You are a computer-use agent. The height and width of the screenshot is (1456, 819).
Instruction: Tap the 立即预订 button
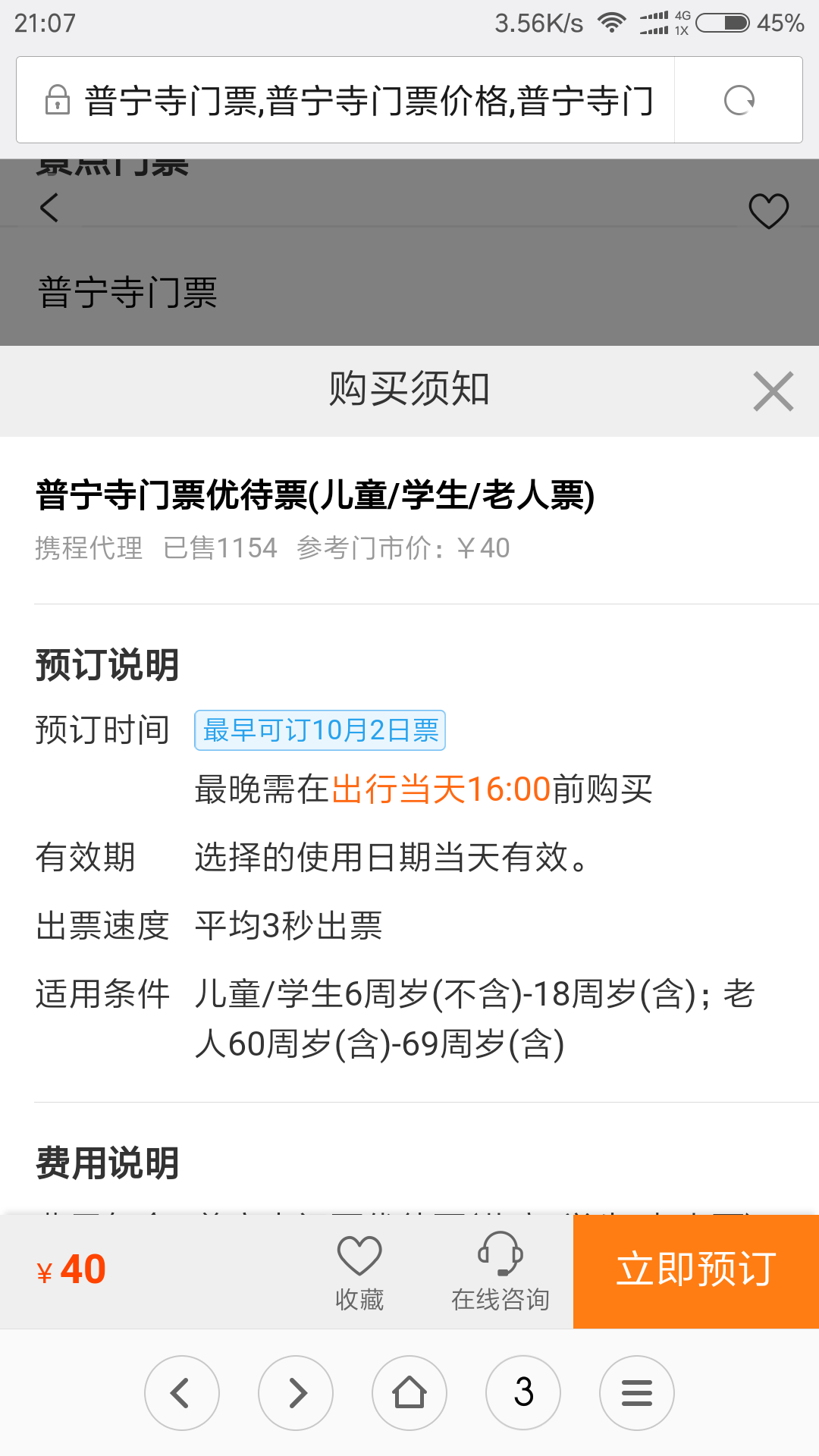click(x=696, y=1271)
